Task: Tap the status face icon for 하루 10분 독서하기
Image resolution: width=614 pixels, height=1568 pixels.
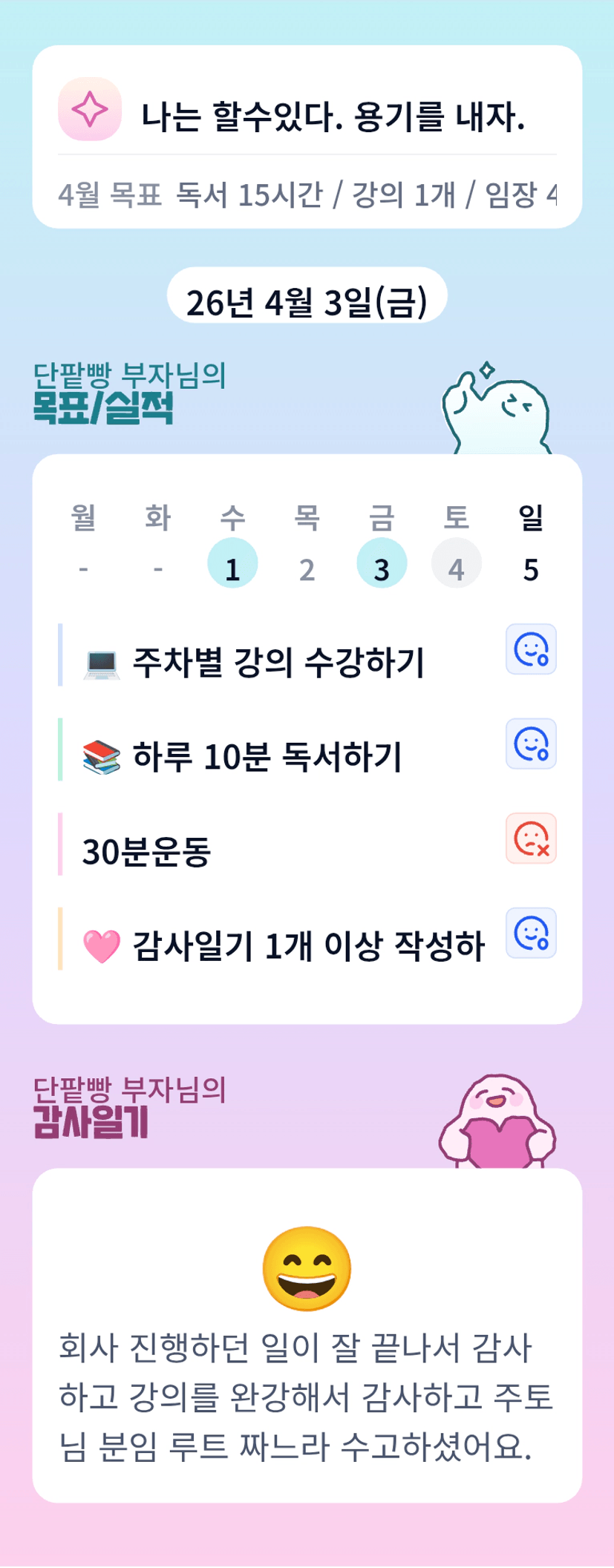Action: [x=531, y=744]
